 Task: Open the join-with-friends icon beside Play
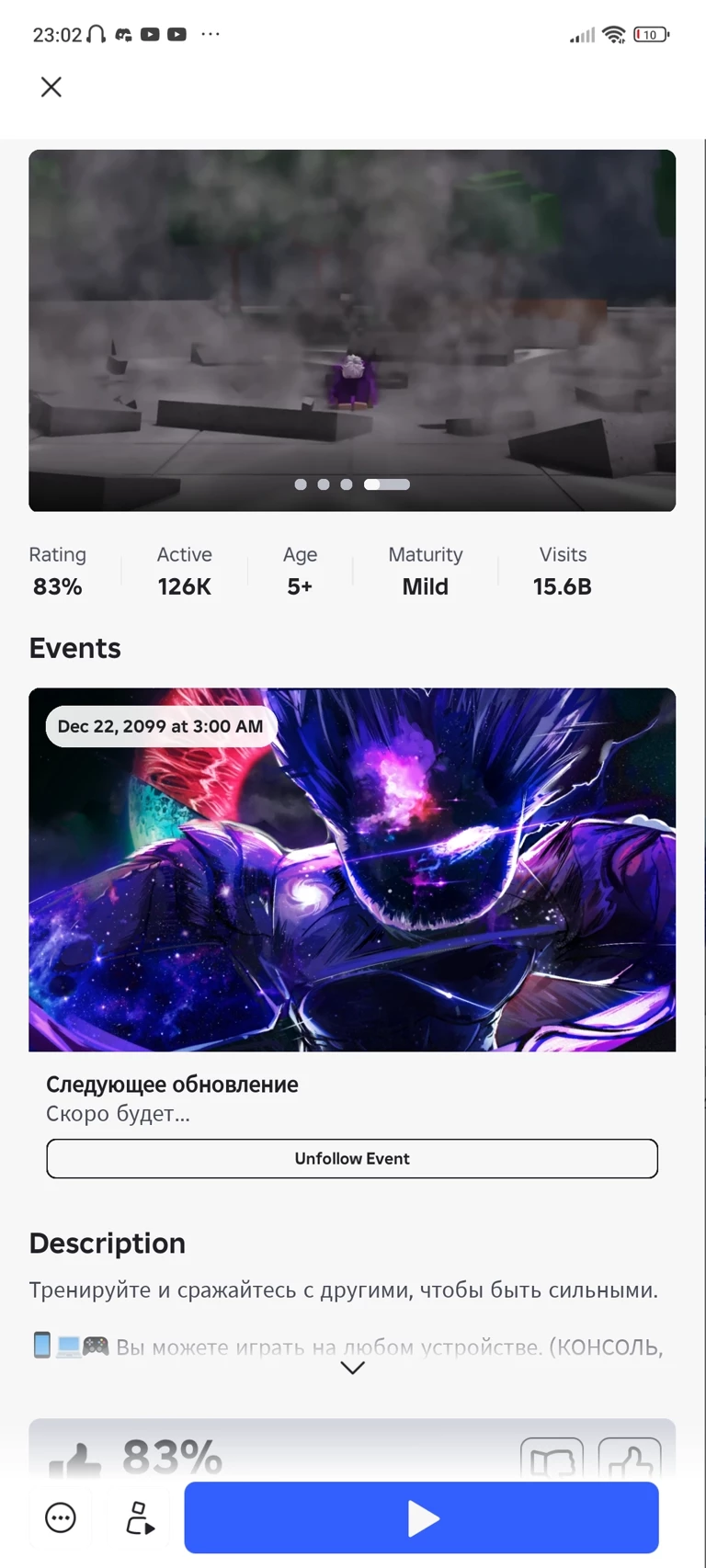tap(140, 1517)
